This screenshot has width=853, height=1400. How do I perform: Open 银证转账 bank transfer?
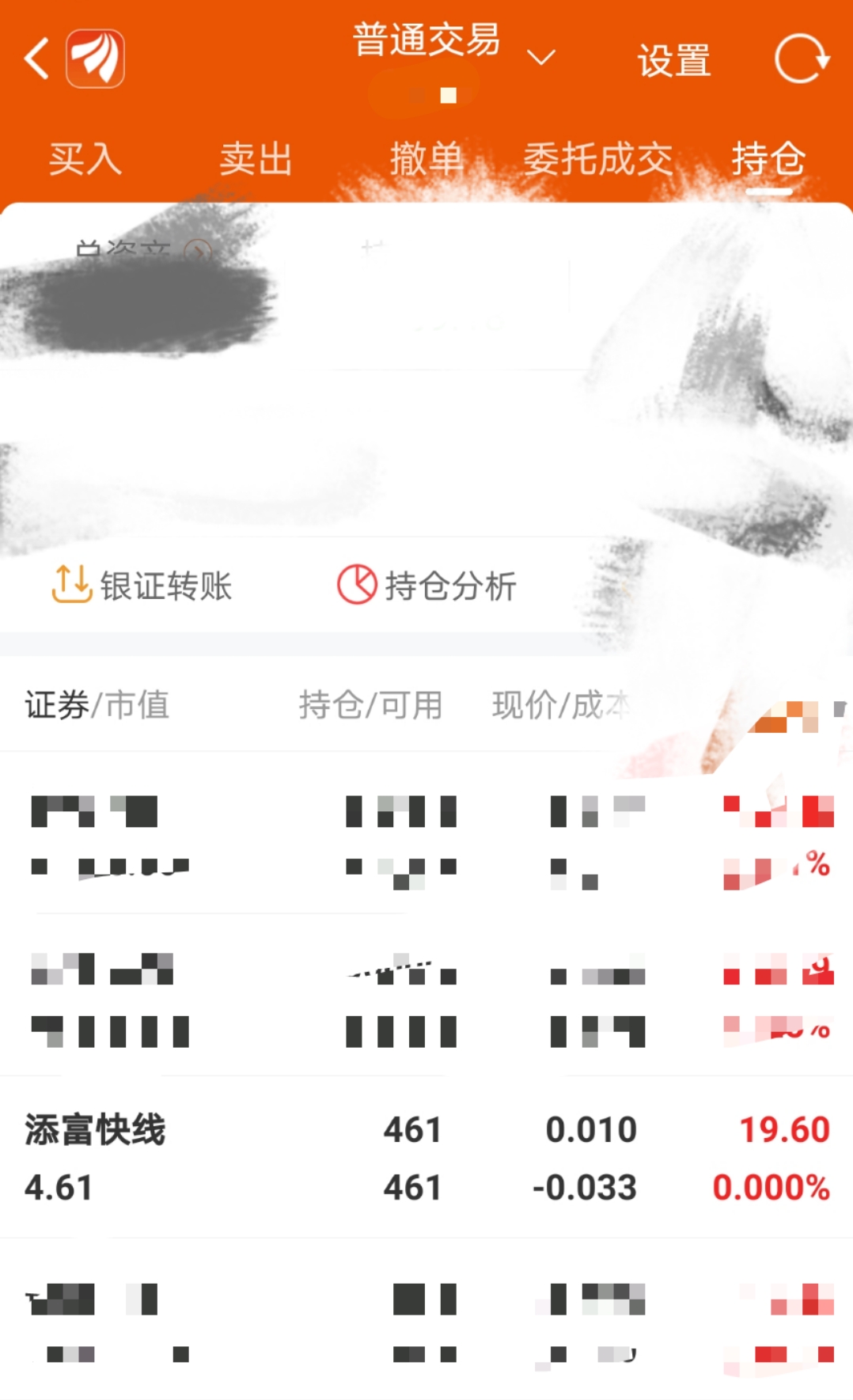[x=142, y=586]
